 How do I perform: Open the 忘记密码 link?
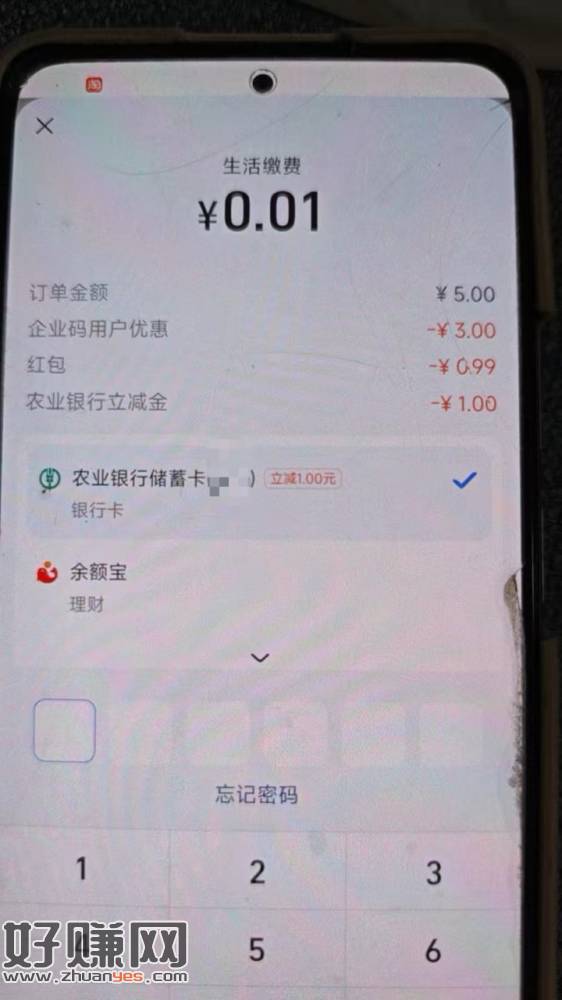[256, 795]
